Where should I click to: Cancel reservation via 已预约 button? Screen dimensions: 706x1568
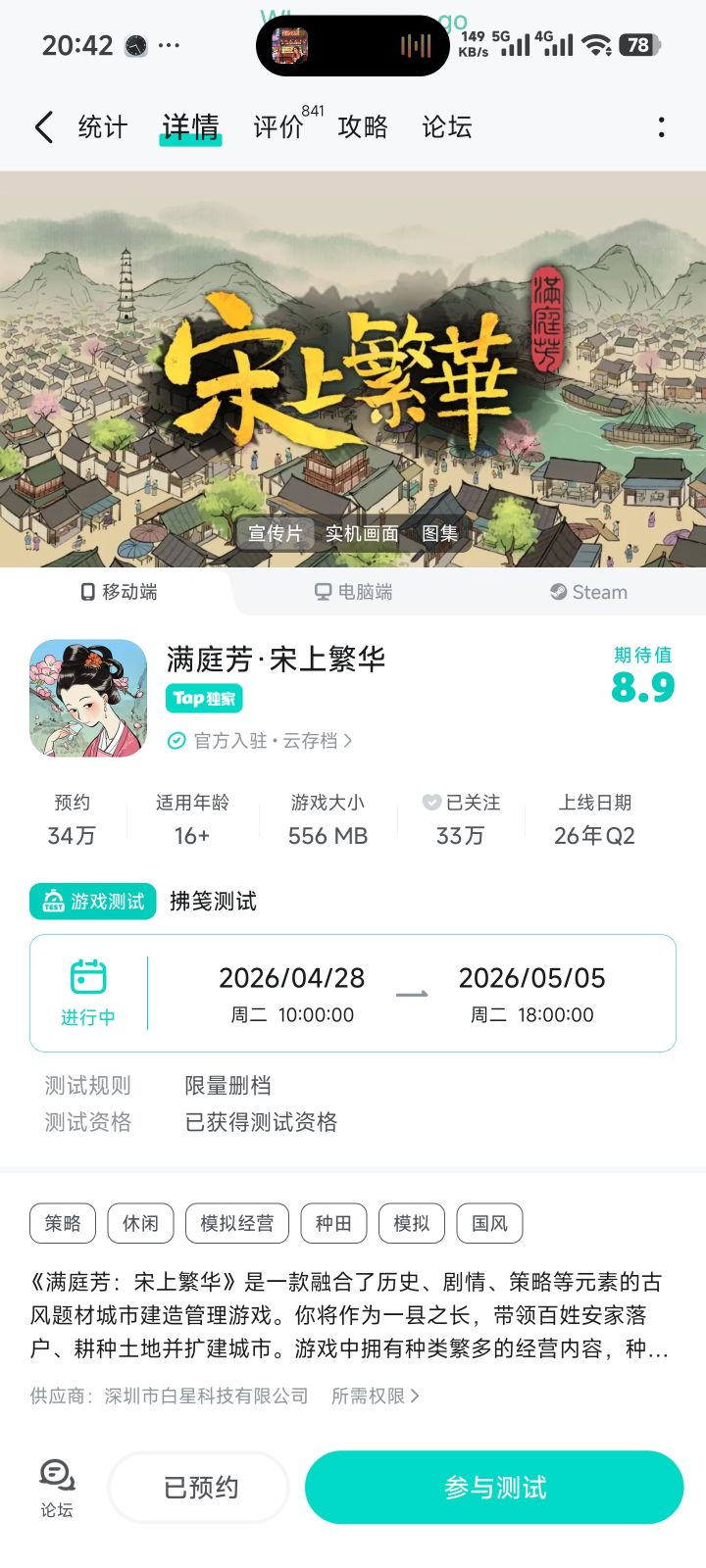198,1487
